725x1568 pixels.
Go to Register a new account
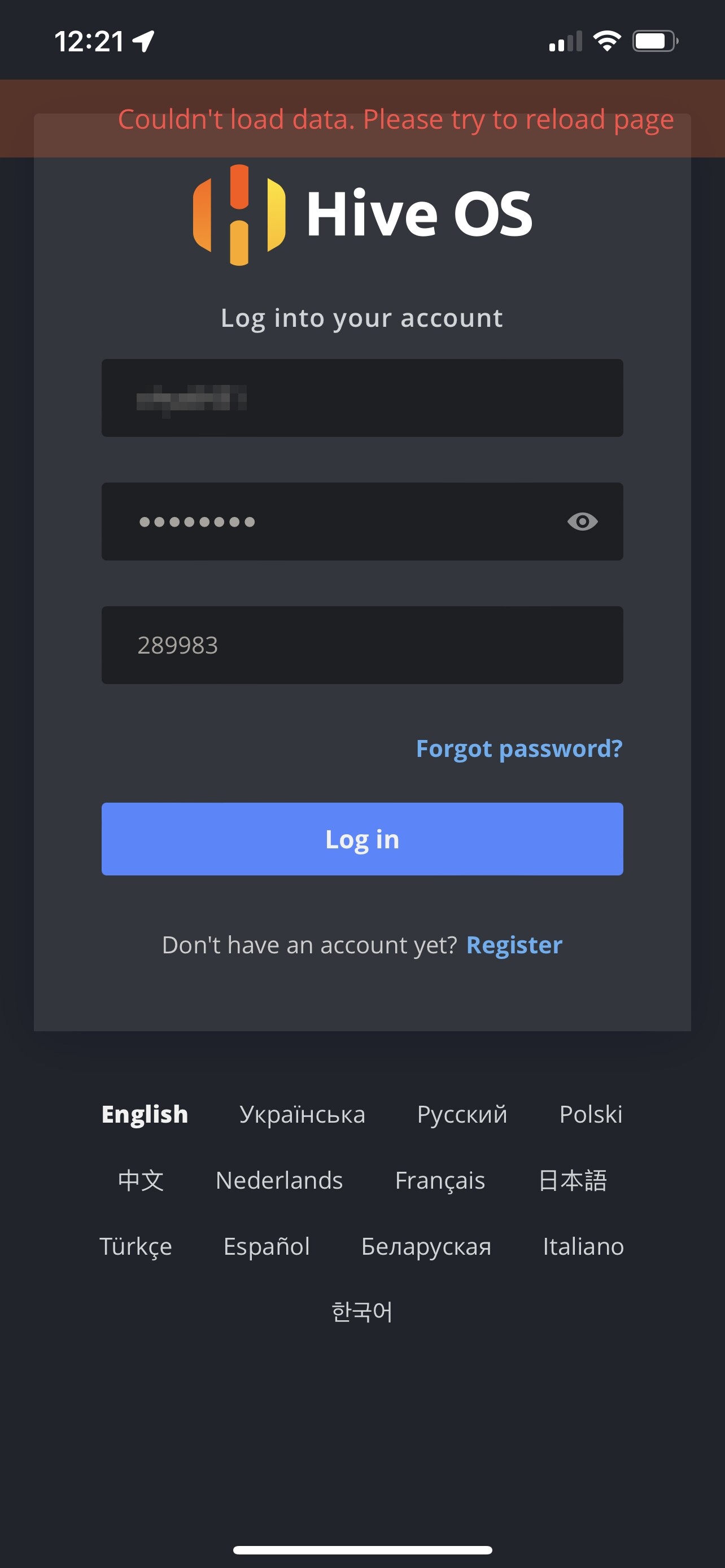(514, 945)
